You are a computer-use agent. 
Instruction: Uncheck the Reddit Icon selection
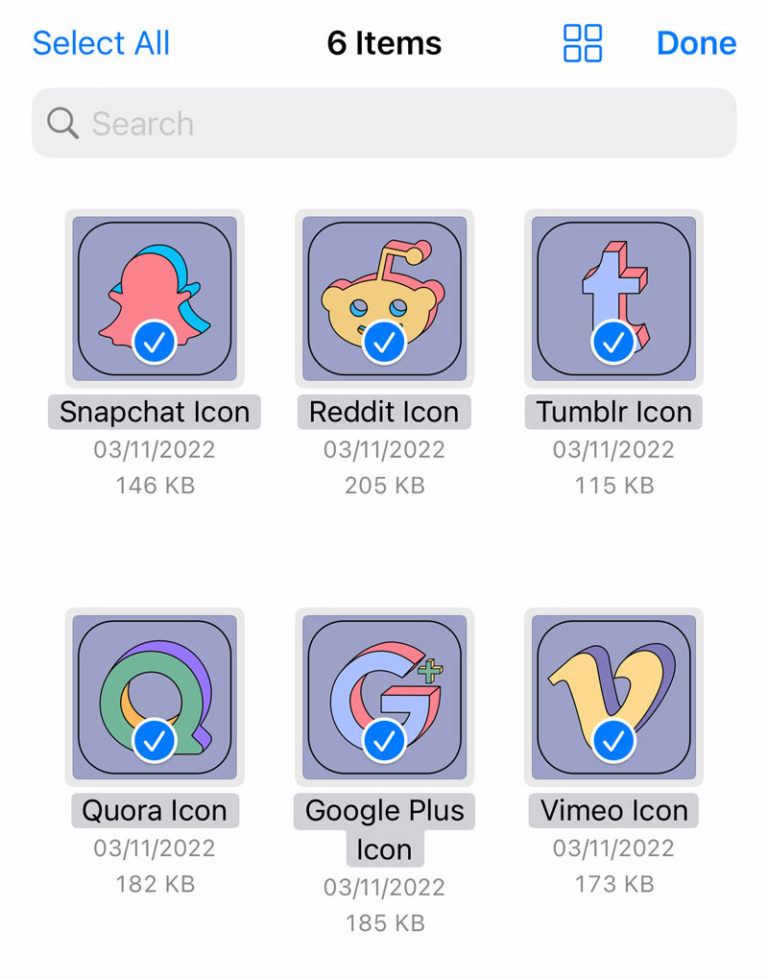(384, 343)
